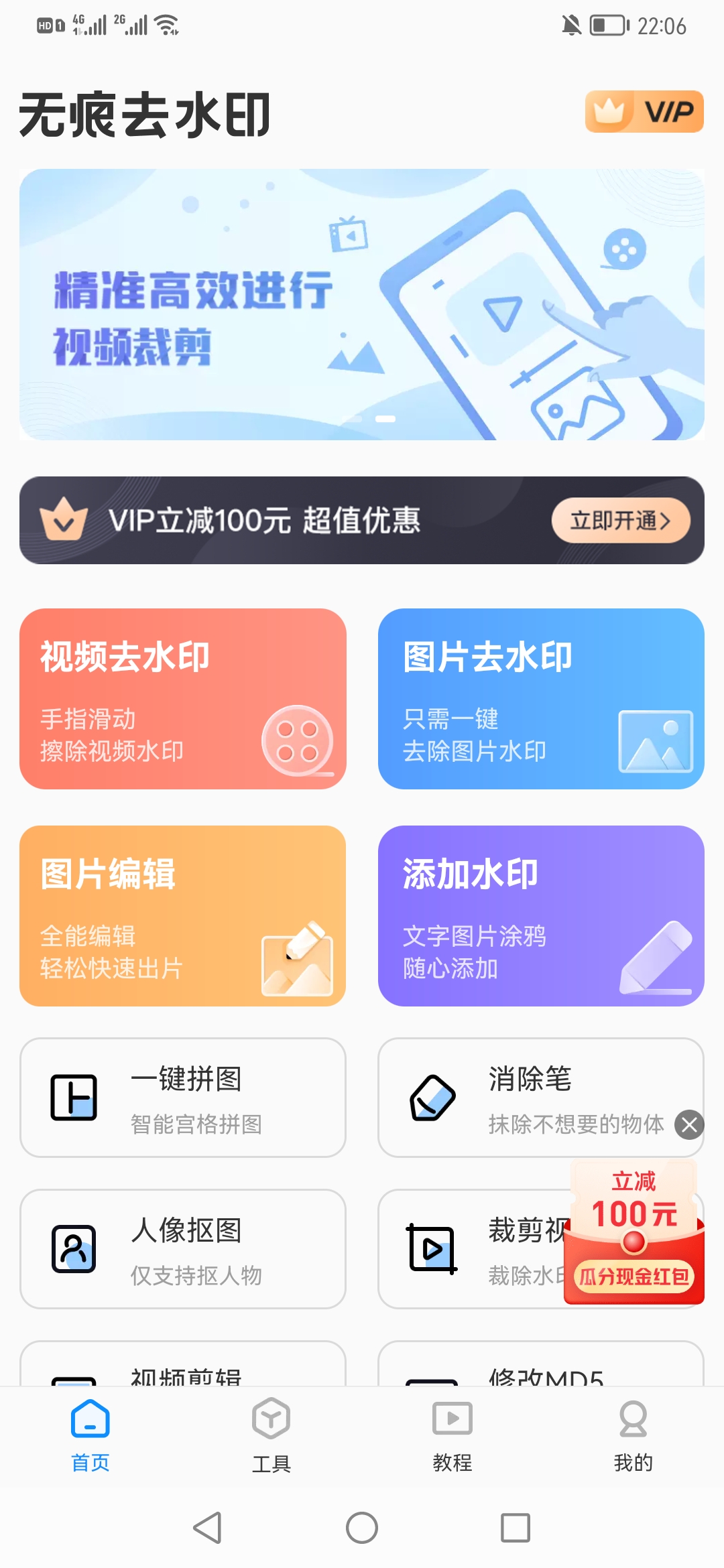Screen dimensions: 724x1568
Task: Tap 立即开通 to activate VIP
Action: pos(620,521)
